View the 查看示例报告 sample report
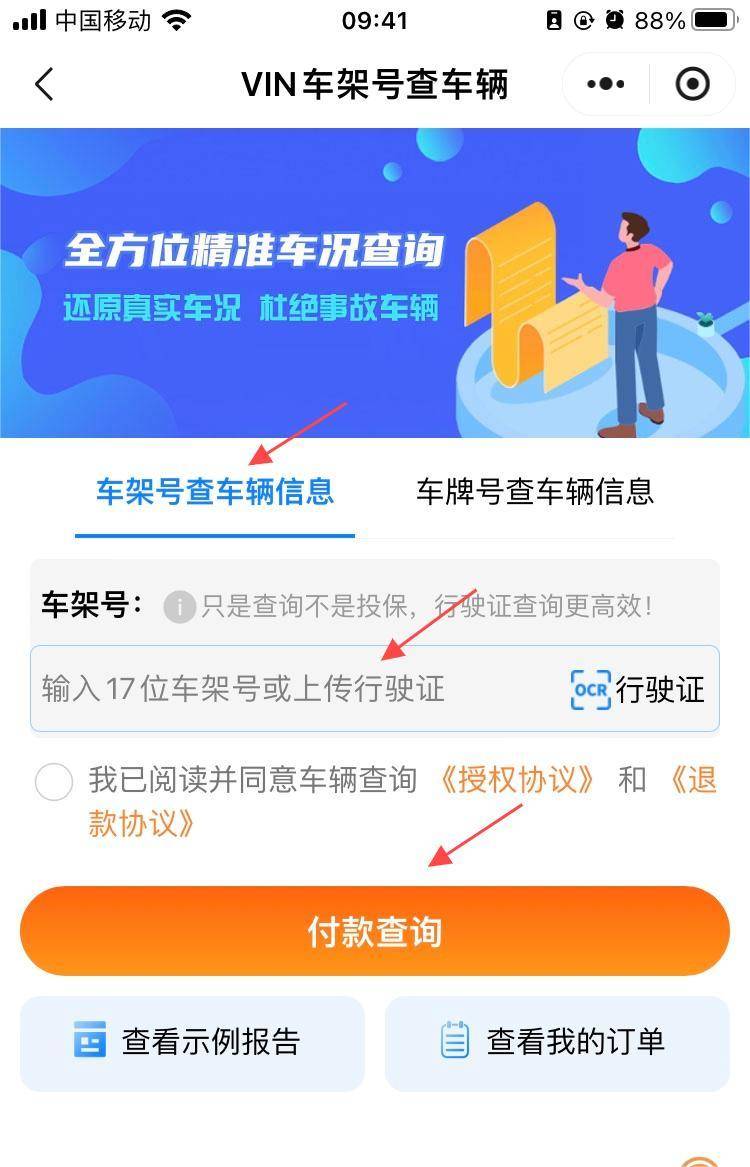750x1167 pixels. click(x=192, y=1042)
